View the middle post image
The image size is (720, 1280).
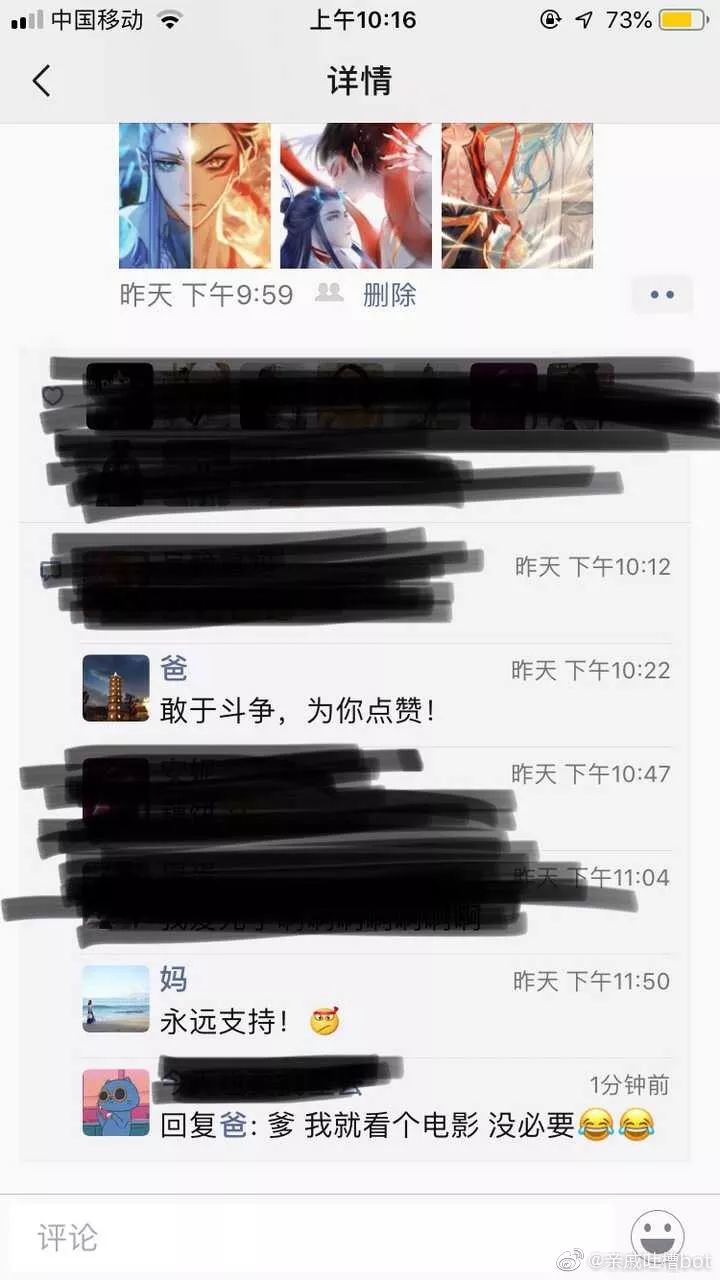[356, 196]
